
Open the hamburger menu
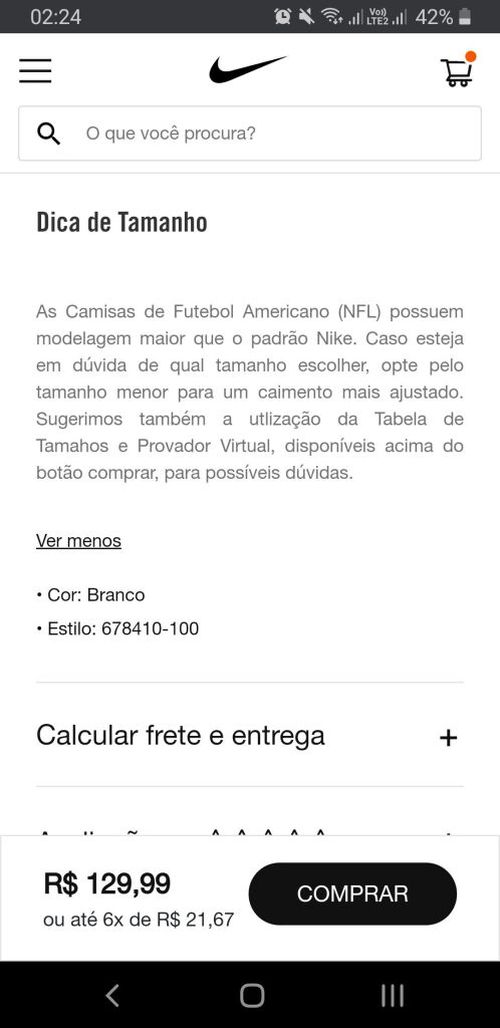click(x=35, y=70)
